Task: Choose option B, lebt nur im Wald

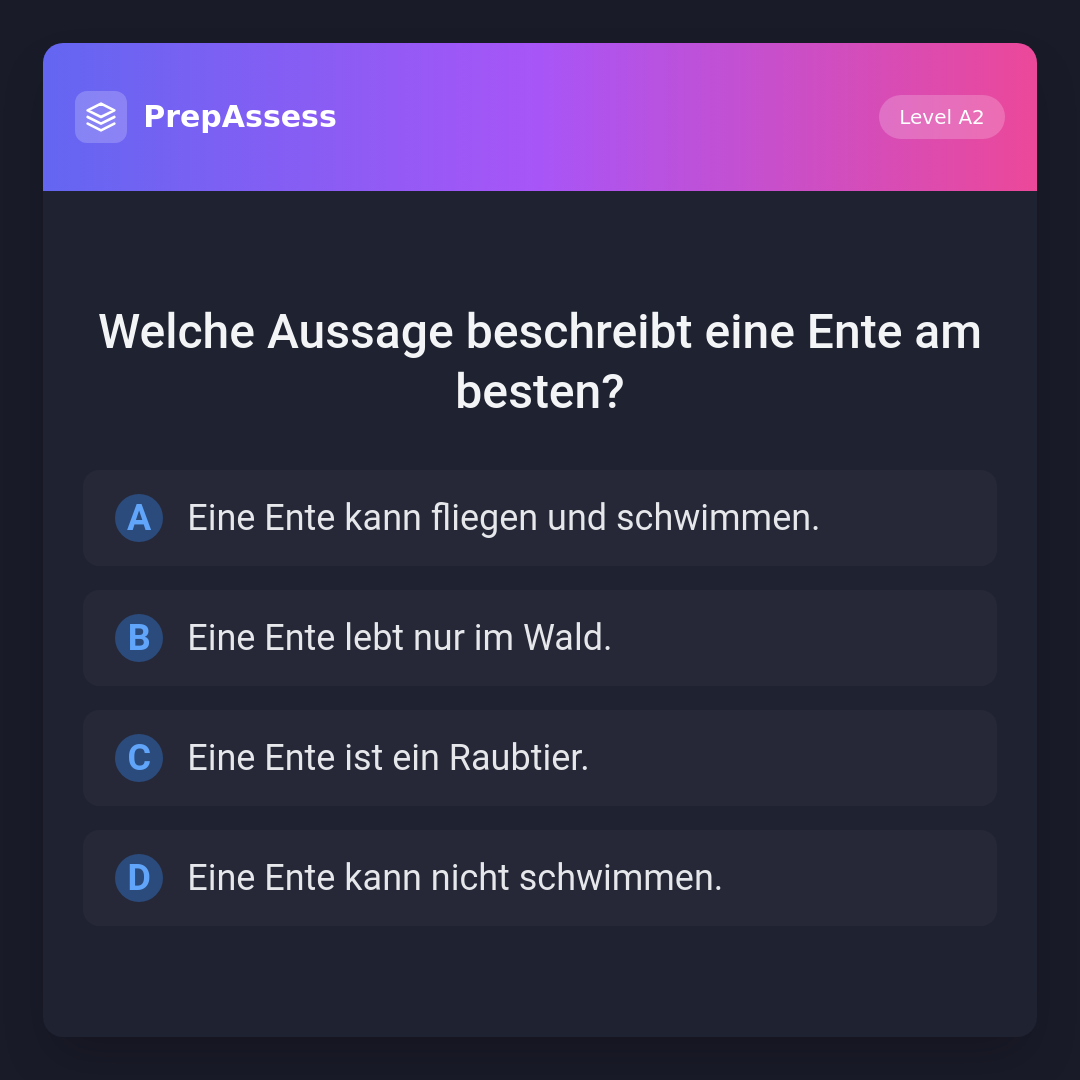Action: 540,638
